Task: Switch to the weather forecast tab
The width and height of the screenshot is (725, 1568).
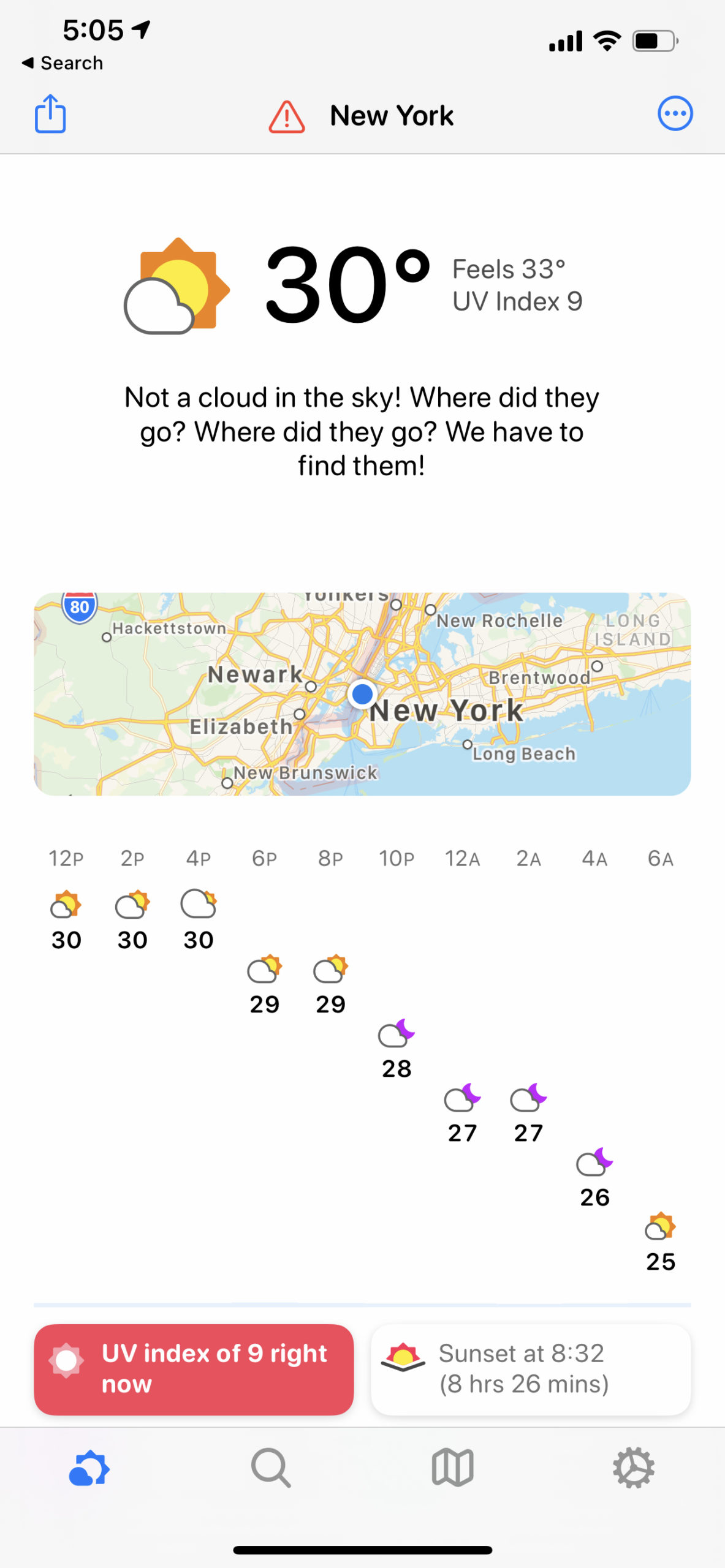Action: (89, 1468)
